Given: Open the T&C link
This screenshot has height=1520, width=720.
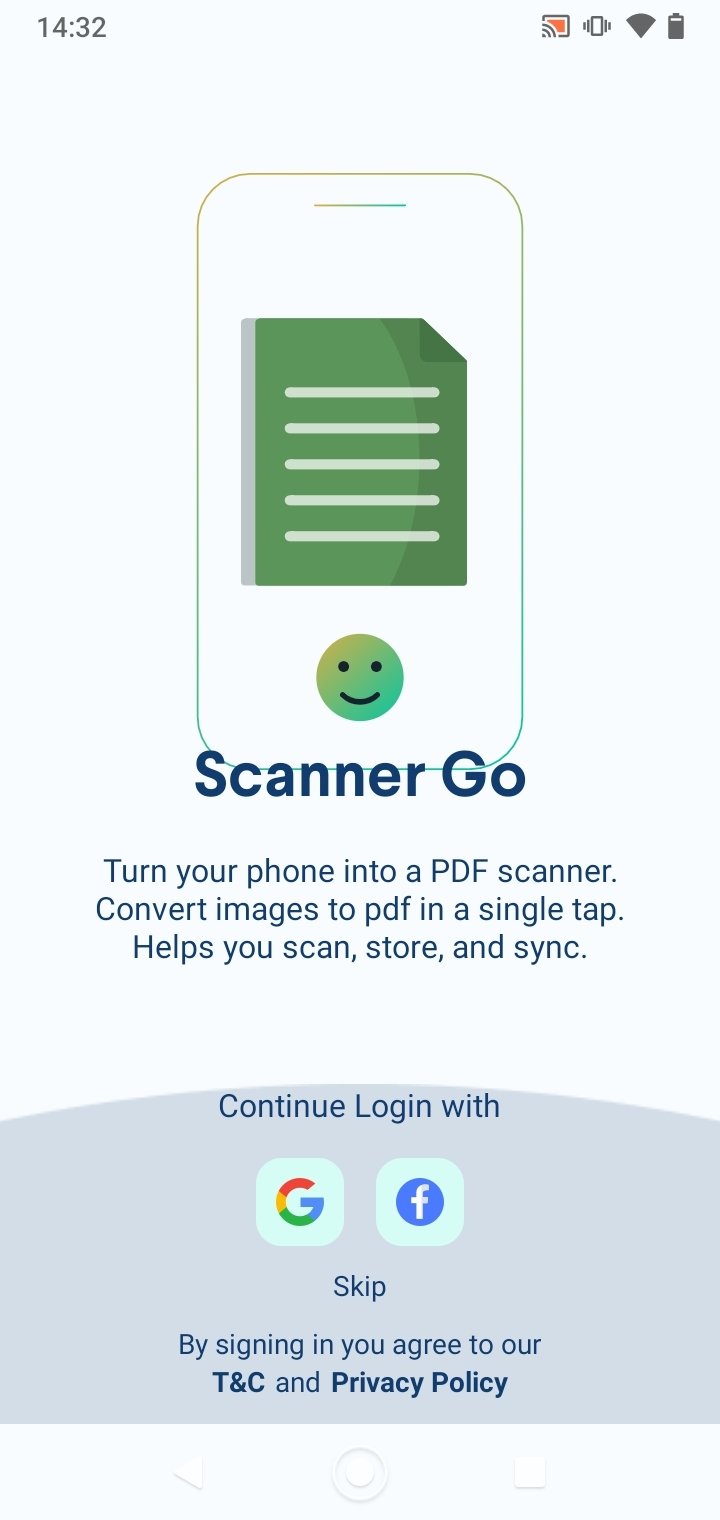Looking at the screenshot, I should coord(239,1383).
